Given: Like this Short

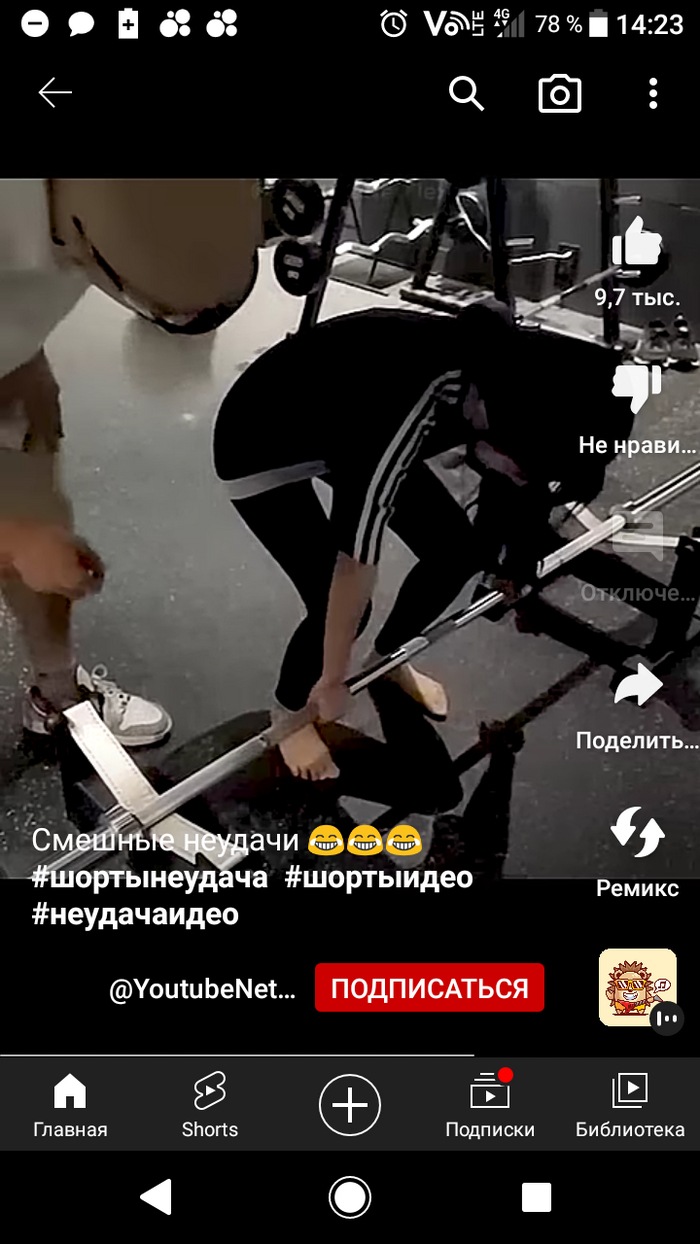Looking at the screenshot, I should click(x=637, y=245).
